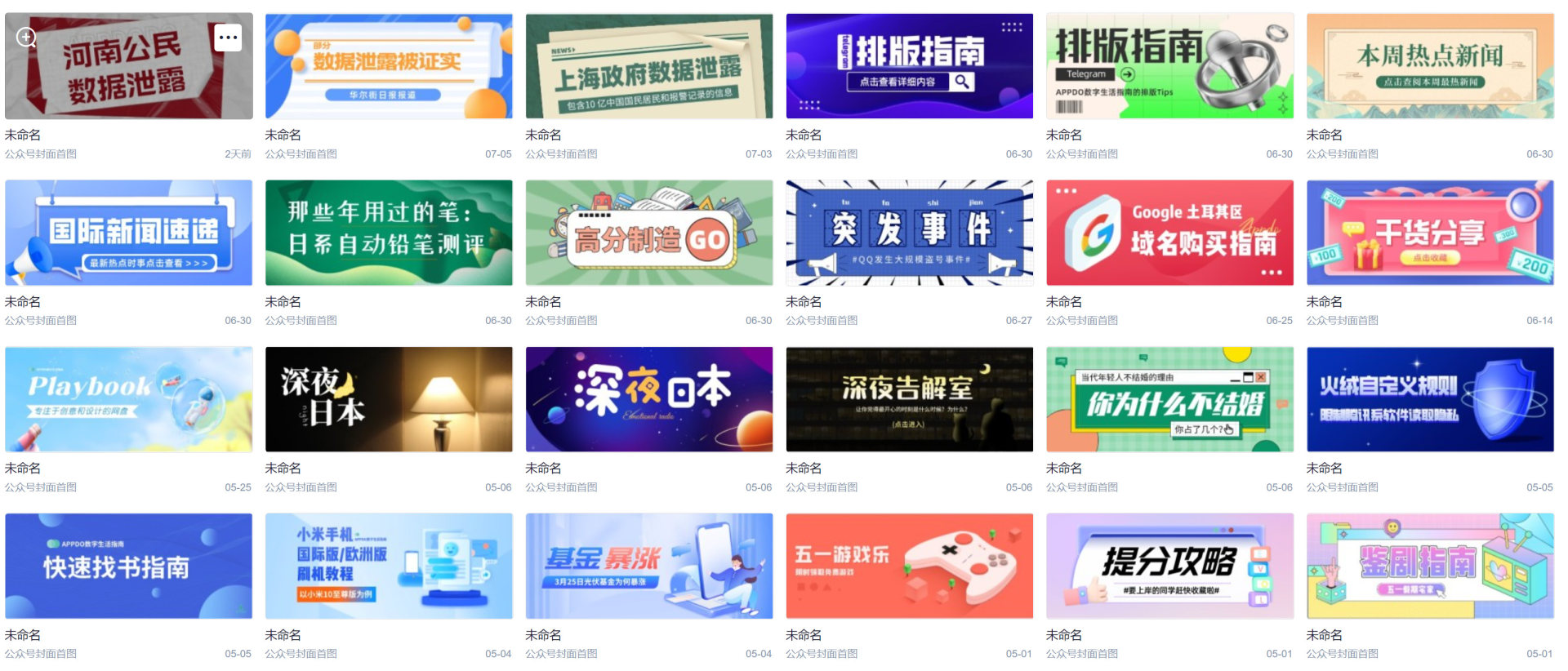Open the 五一游戏乐 cover design
The image size is (1568, 671).
(x=909, y=566)
